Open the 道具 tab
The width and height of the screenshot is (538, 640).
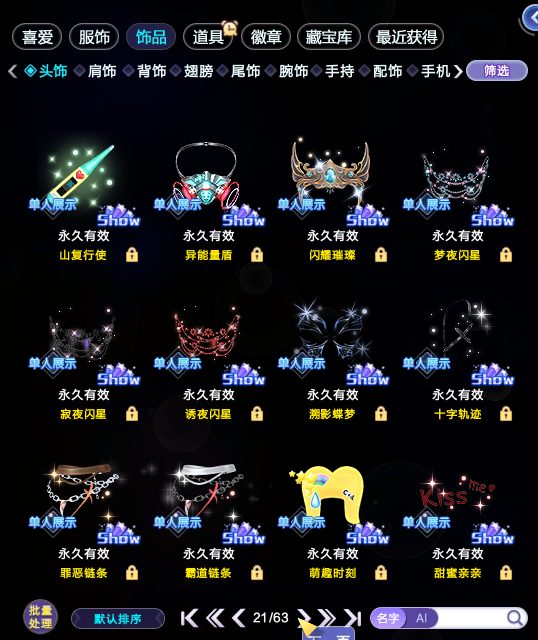click(208, 37)
